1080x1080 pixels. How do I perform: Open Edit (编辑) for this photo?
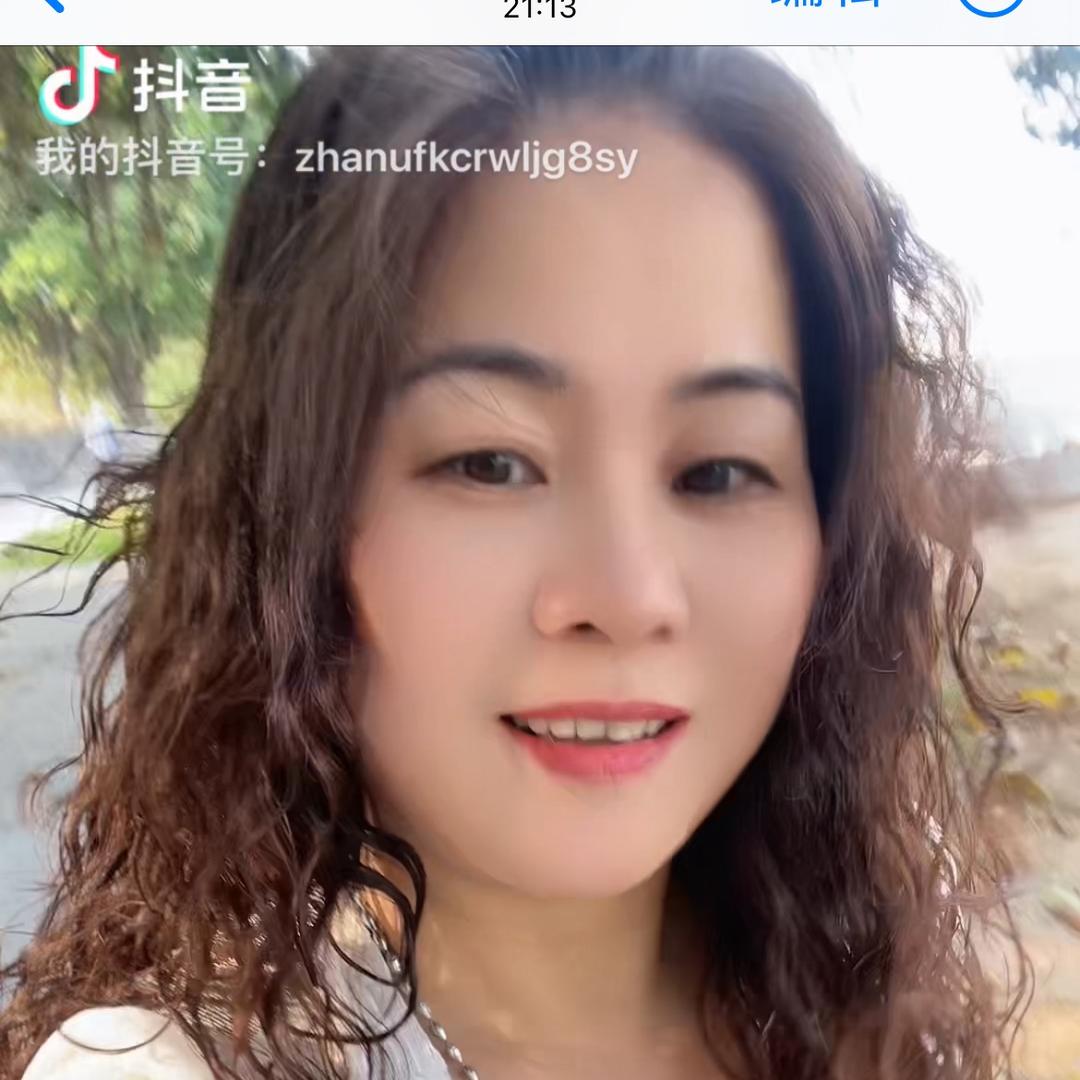click(x=827, y=5)
